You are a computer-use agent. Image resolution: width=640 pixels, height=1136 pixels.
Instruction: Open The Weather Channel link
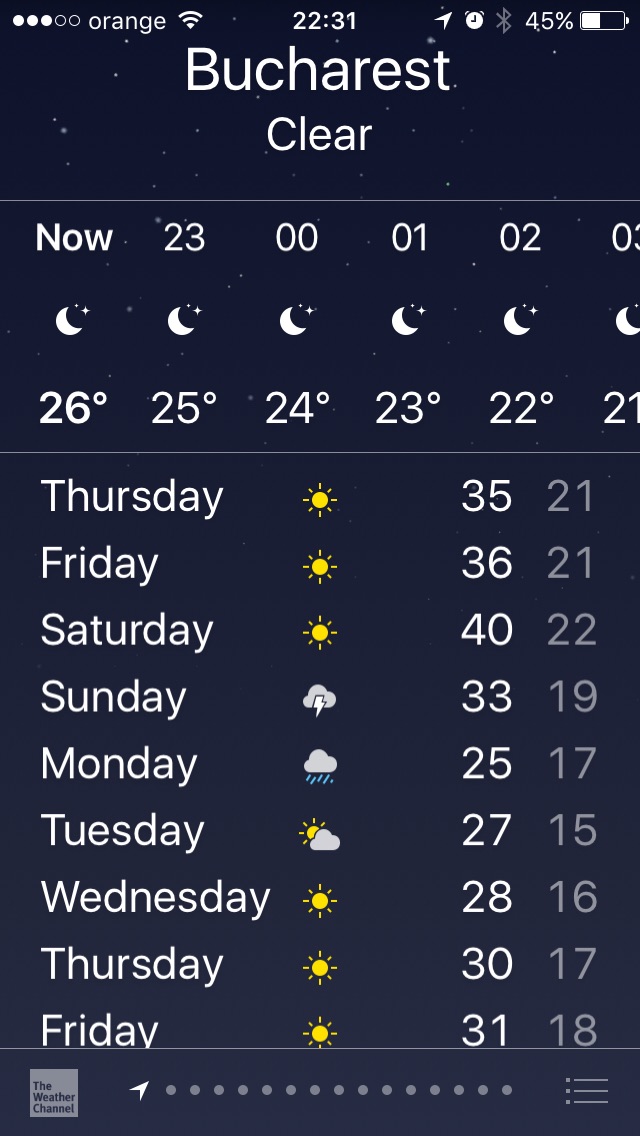coord(54,1092)
